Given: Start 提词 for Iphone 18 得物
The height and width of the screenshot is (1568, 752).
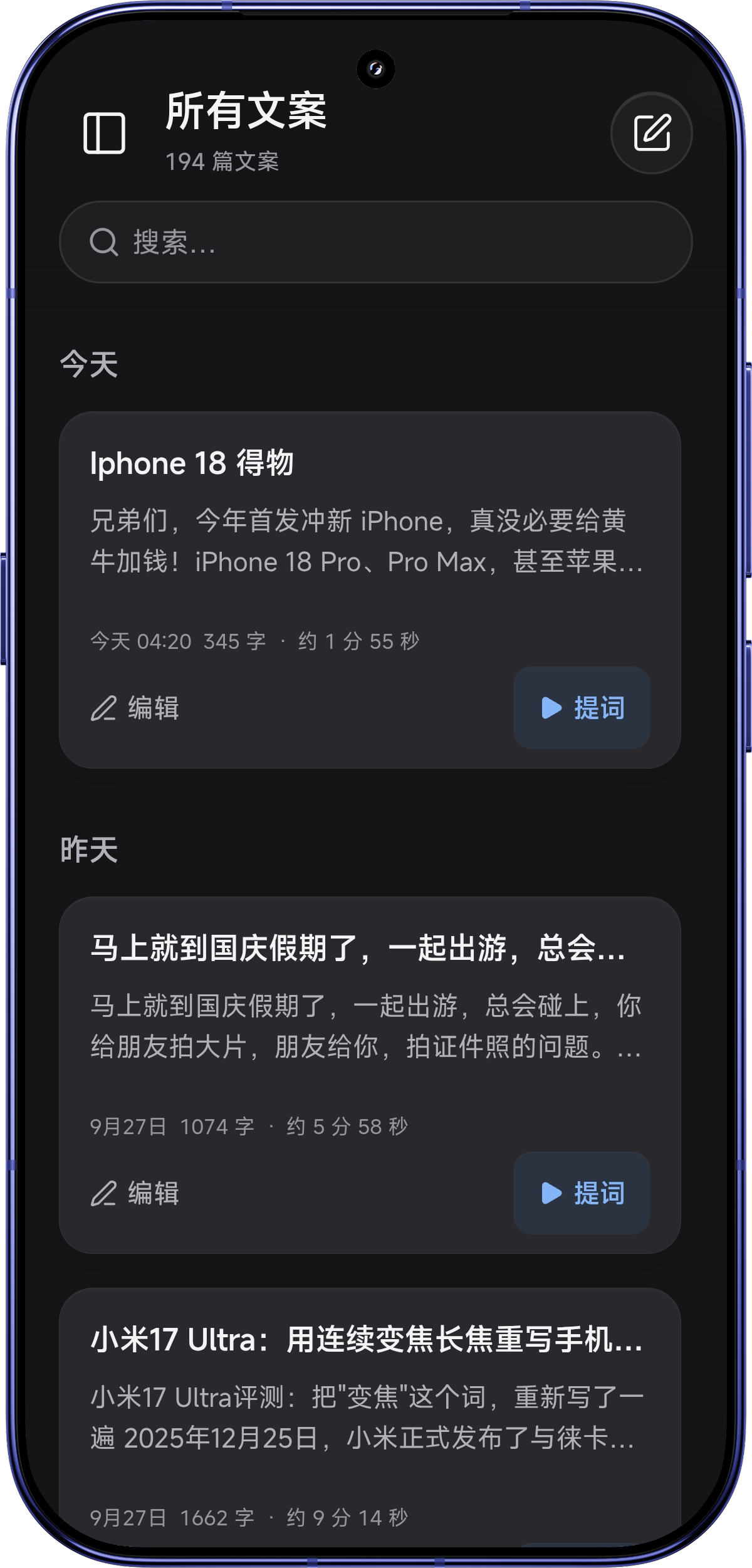Looking at the screenshot, I should pyautogui.click(x=582, y=708).
